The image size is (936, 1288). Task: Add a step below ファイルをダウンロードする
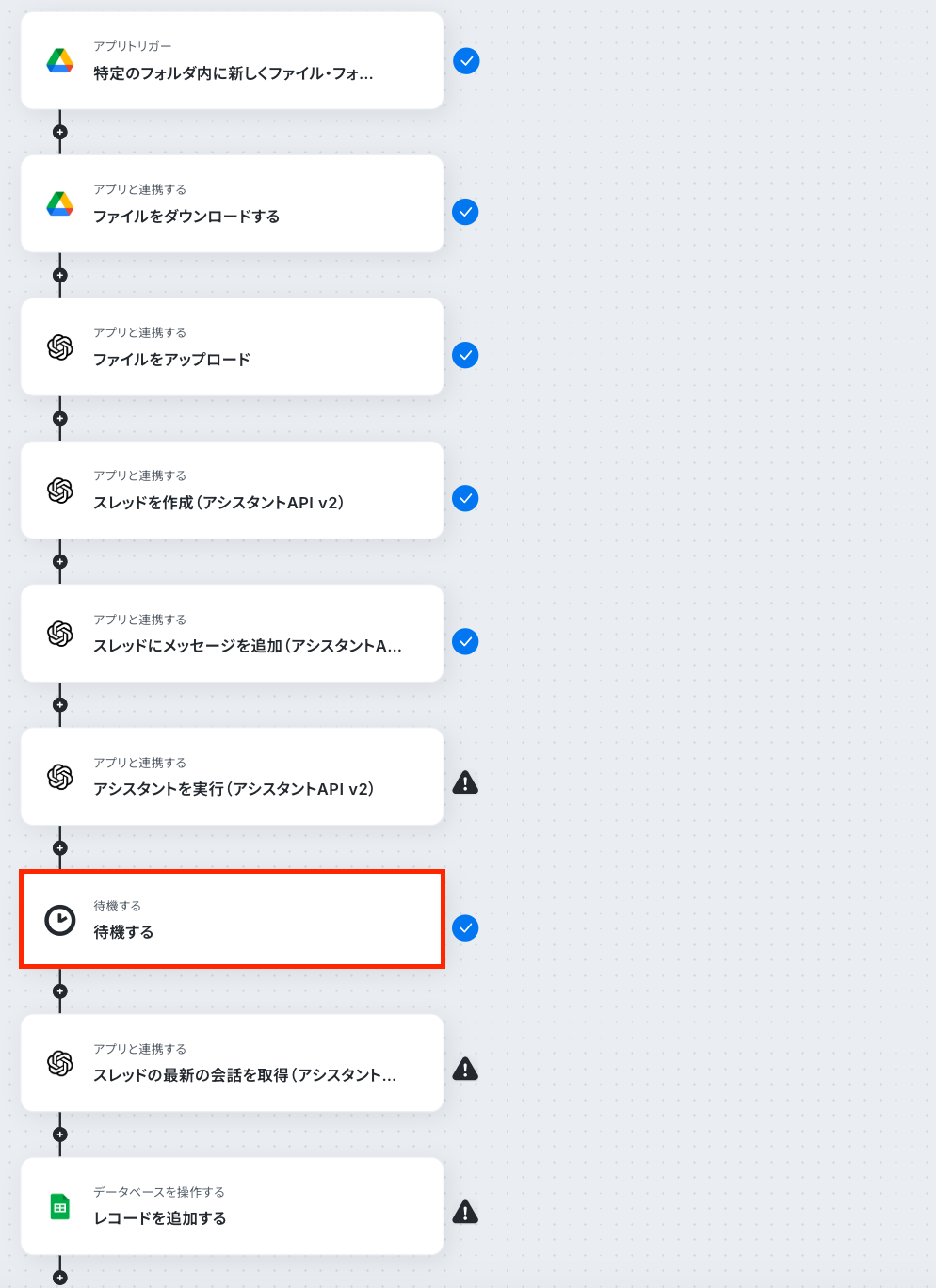coord(60,276)
